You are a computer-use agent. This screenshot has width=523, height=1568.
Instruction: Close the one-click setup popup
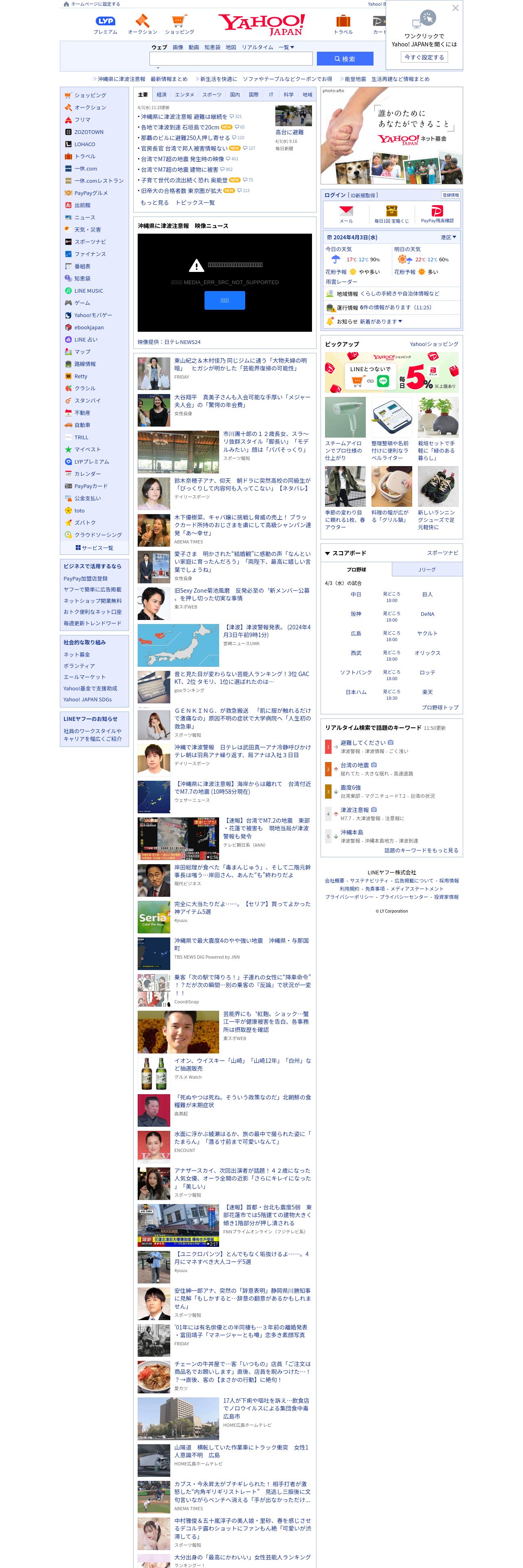point(455,8)
